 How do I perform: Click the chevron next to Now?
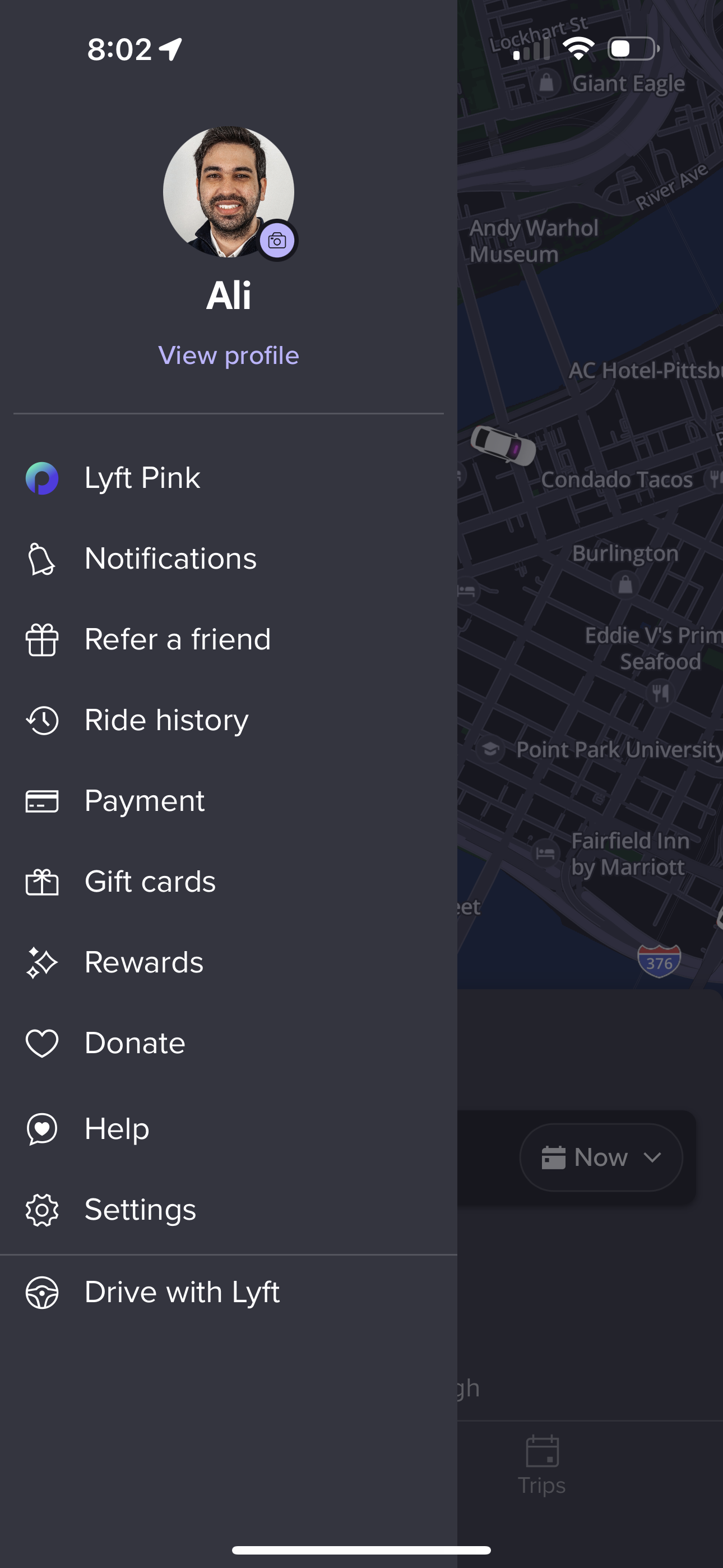coord(654,1157)
